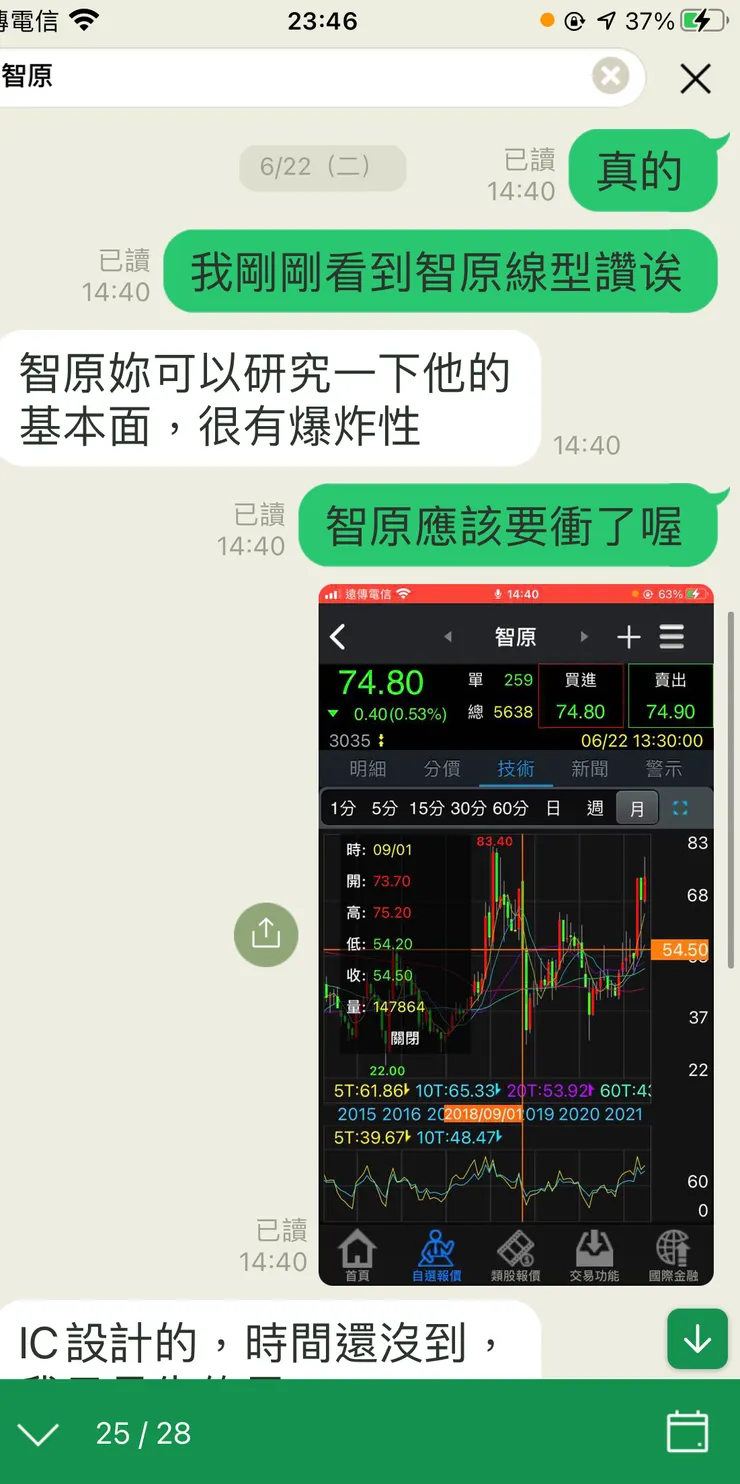This screenshot has width=740, height=1484.
Task: Open the 類股報價 sector quotes icon
Action: [517, 1253]
